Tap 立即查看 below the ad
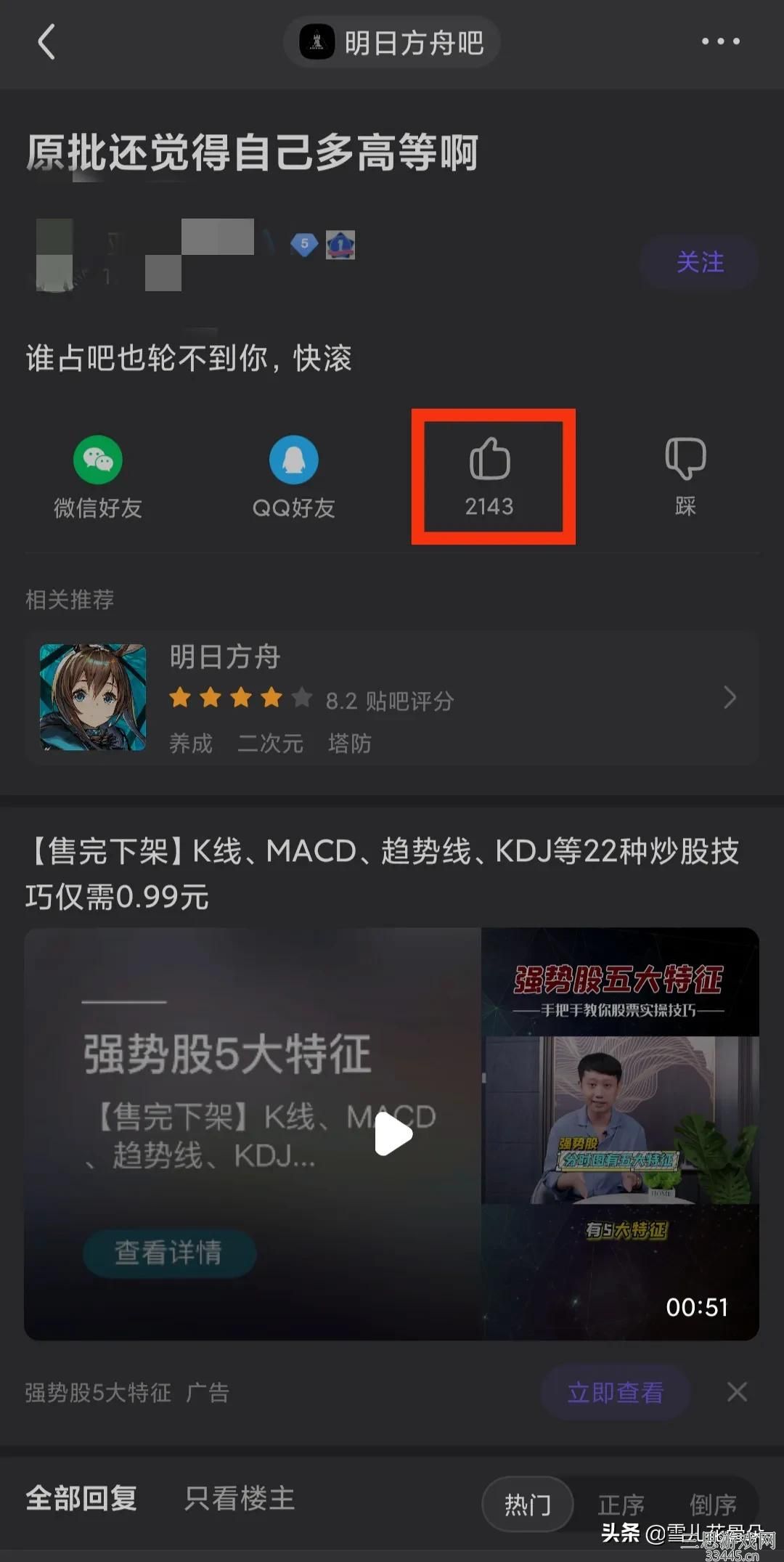Image resolution: width=784 pixels, height=1562 pixels. [x=615, y=1392]
